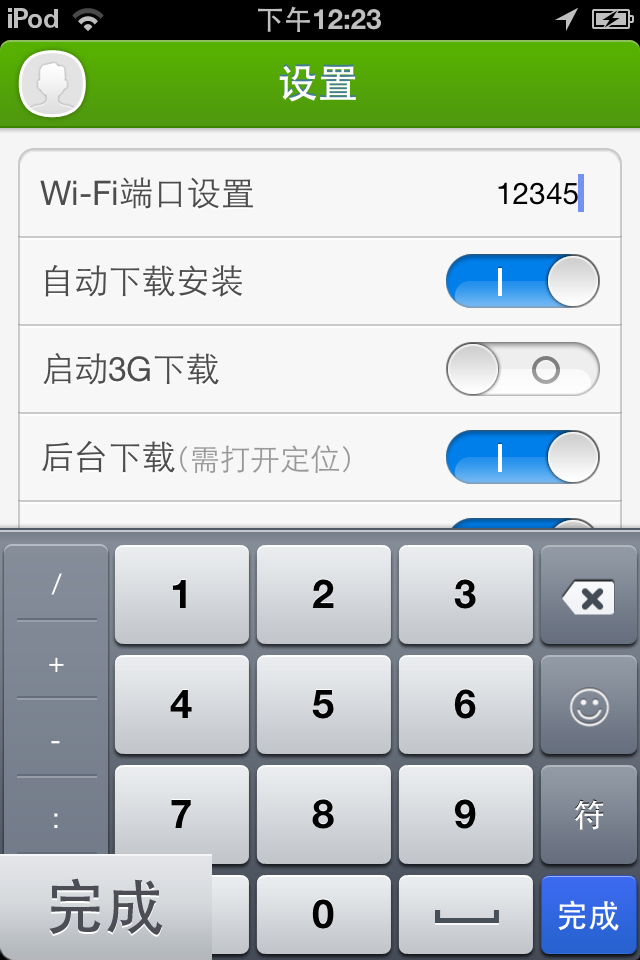Tap the space bar key
This screenshot has height=960, width=640.
pos(465,914)
